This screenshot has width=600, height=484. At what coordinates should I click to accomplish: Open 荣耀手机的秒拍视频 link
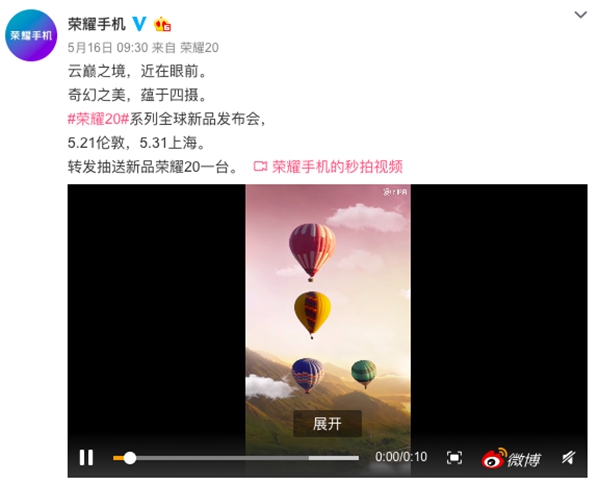pos(338,167)
